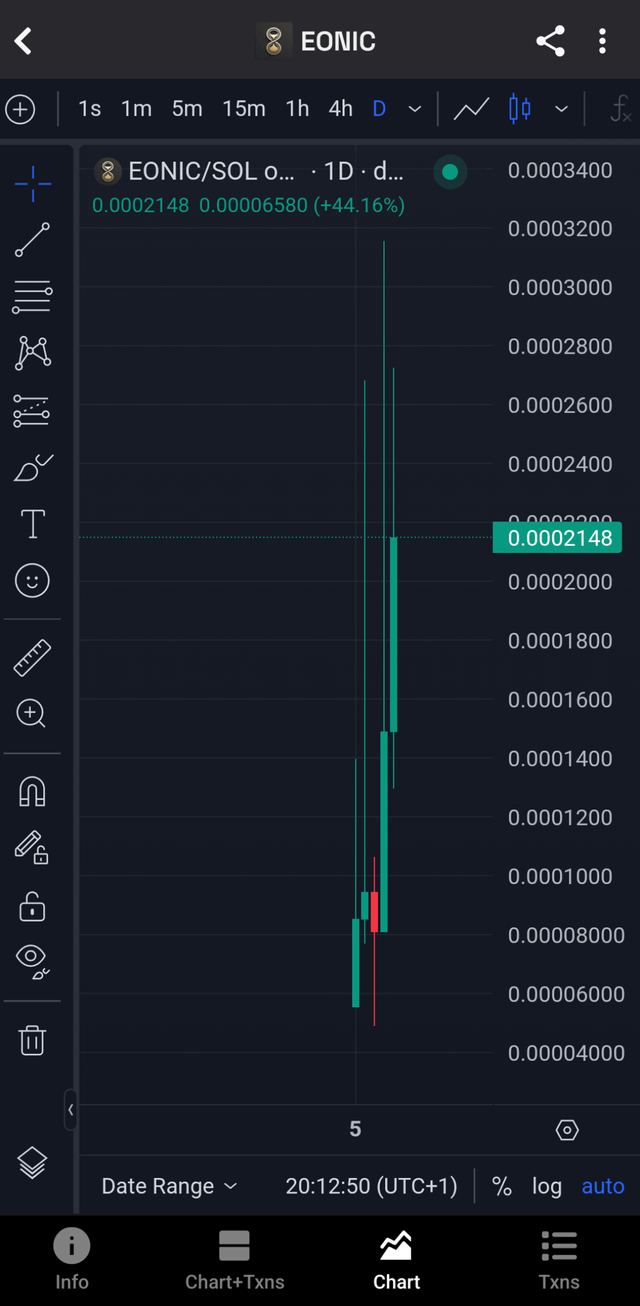Toggle the log scale

pos(547,1186)
